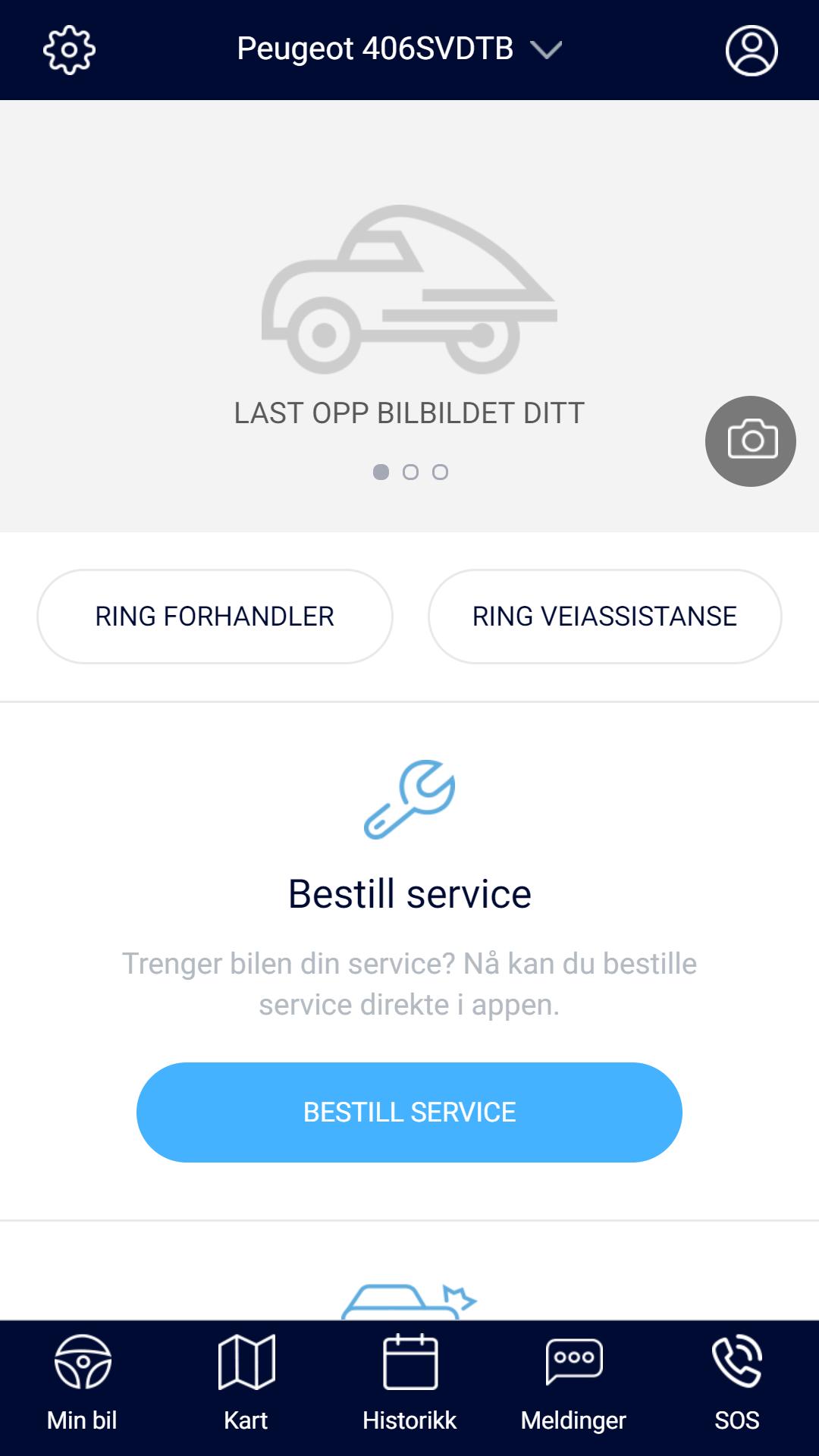Tap RING VEIASSISTANSE for roadside assistance
The height and width of the screenshot is (1456, 819).
tap(604, 617)
